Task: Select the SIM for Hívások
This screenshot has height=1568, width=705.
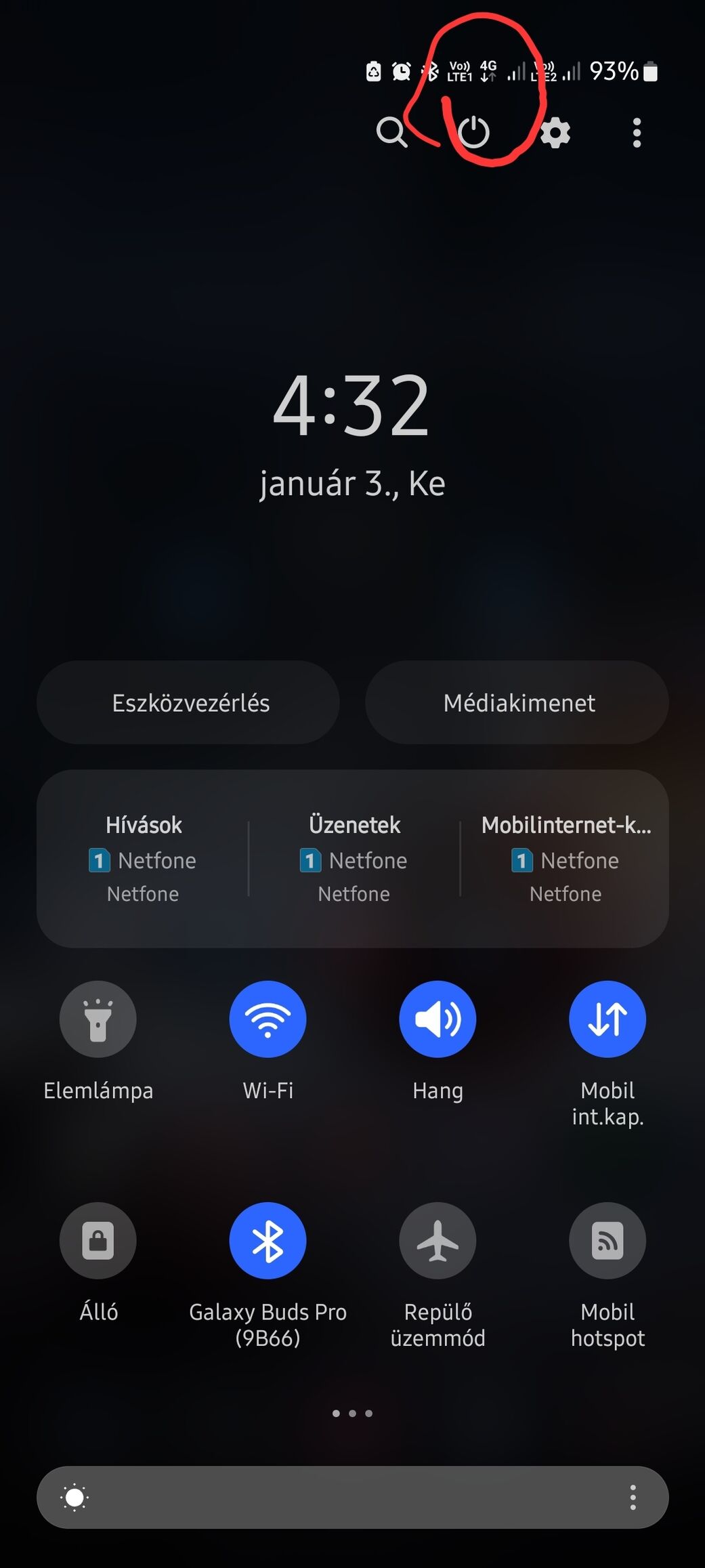Action: (143, 859)
